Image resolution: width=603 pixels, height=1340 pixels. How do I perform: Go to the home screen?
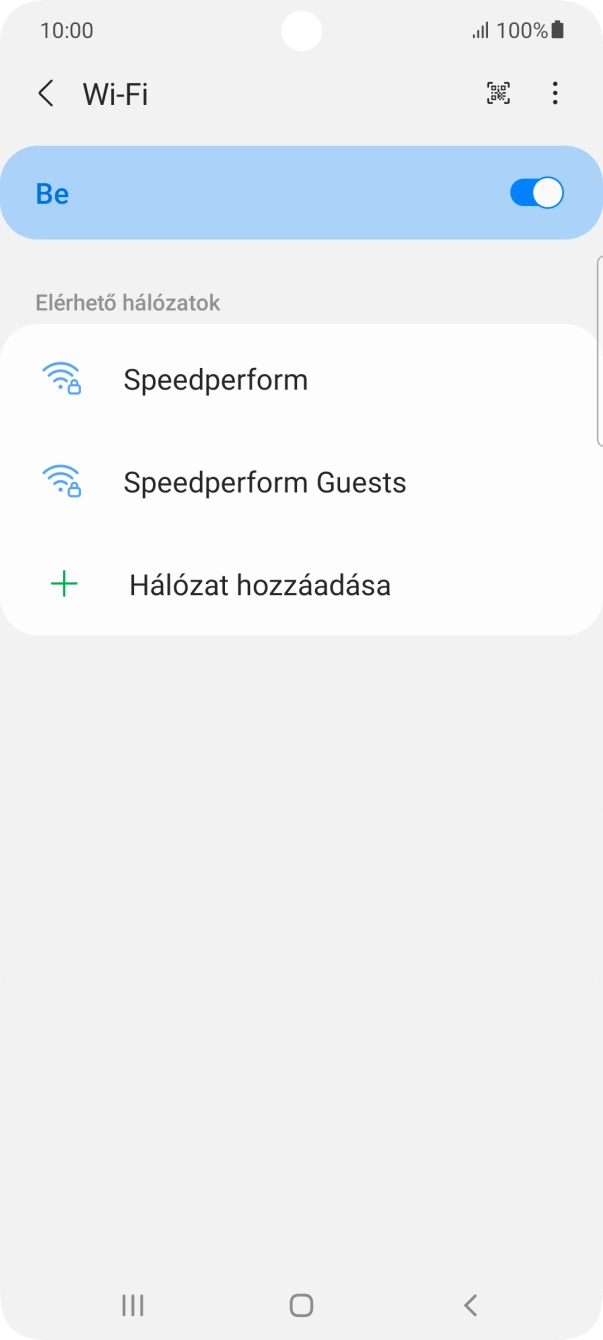pyautogui.click(x=301, y=1304)
